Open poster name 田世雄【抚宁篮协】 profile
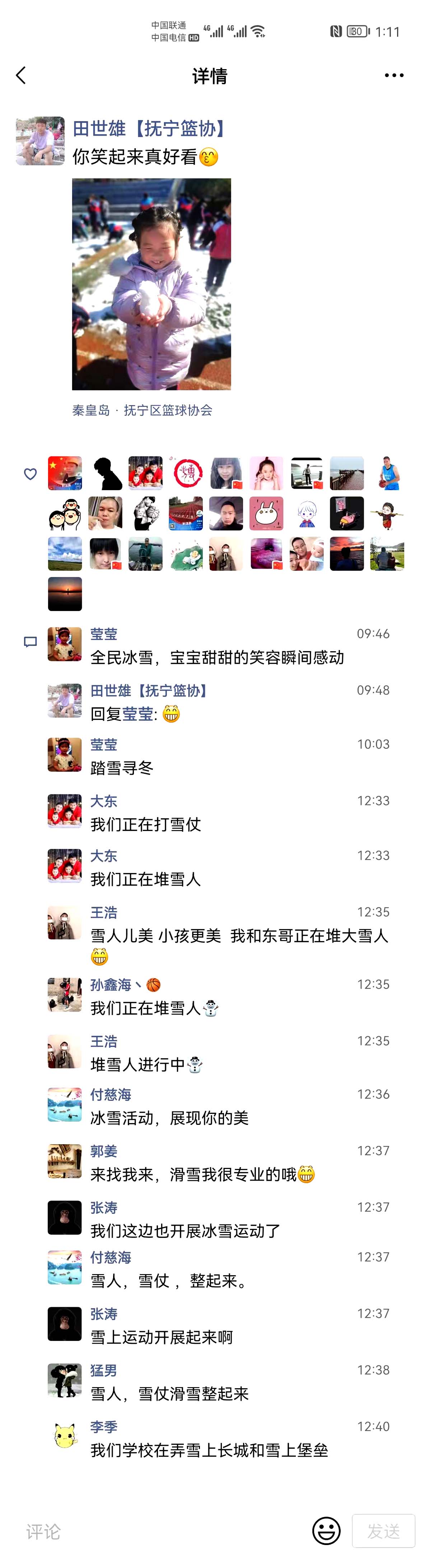The image size is (424, 1568). 150,128
